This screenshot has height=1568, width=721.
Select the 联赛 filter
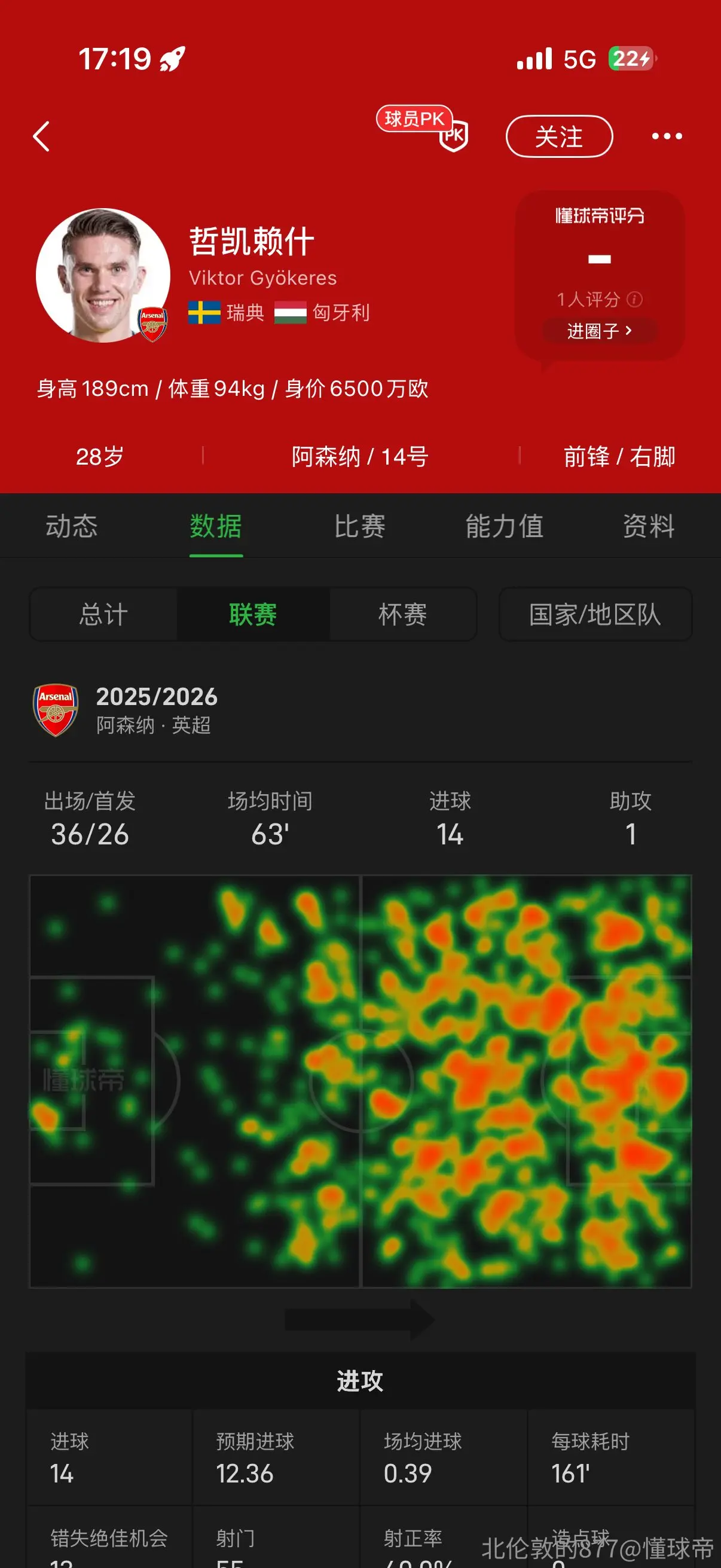click(253, 614)
